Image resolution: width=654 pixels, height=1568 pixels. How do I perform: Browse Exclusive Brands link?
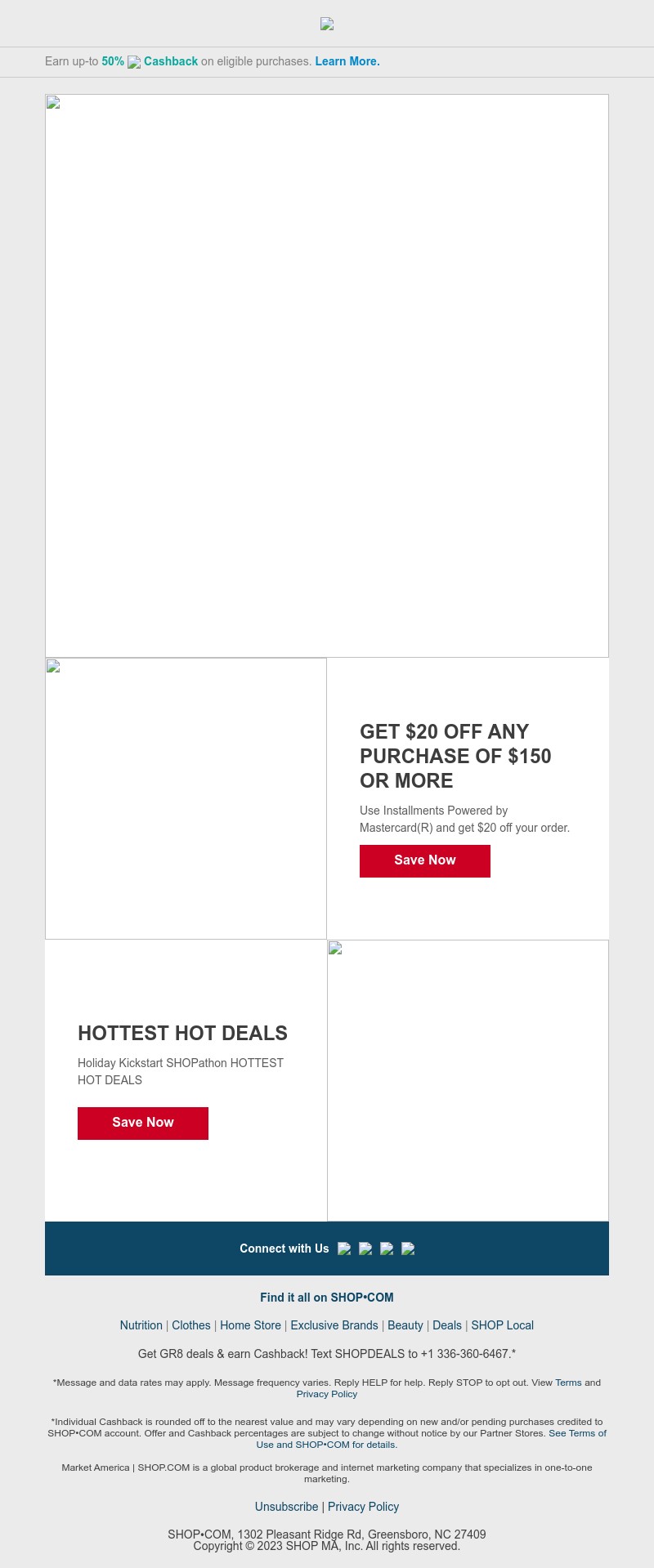click(x=334, y=1325)
